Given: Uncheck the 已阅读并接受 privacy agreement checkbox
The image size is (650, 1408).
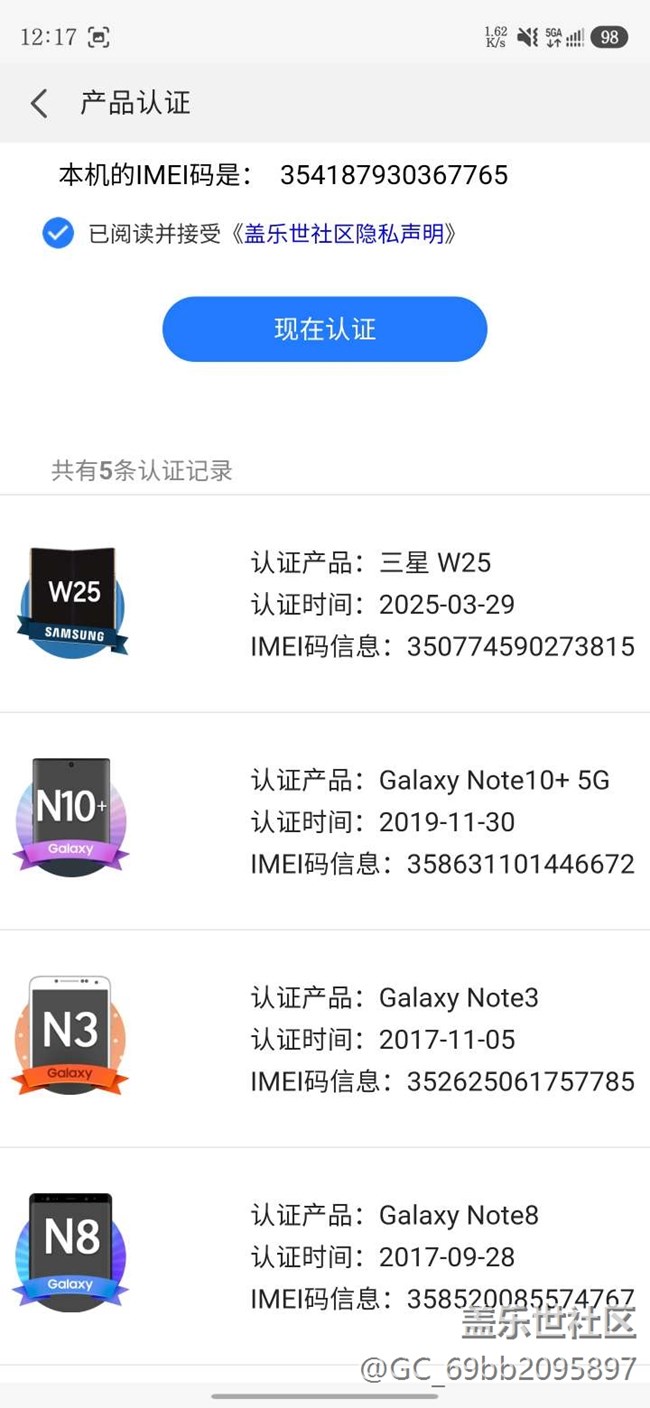Looking at the screenshot, I should click(x=58, y=234).
